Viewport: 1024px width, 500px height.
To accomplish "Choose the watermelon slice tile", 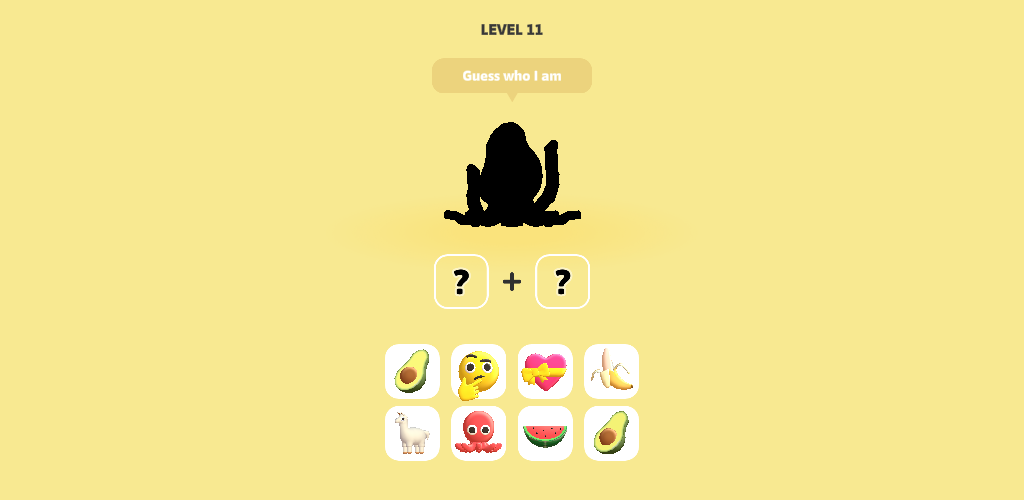I will tap(545, 433).
